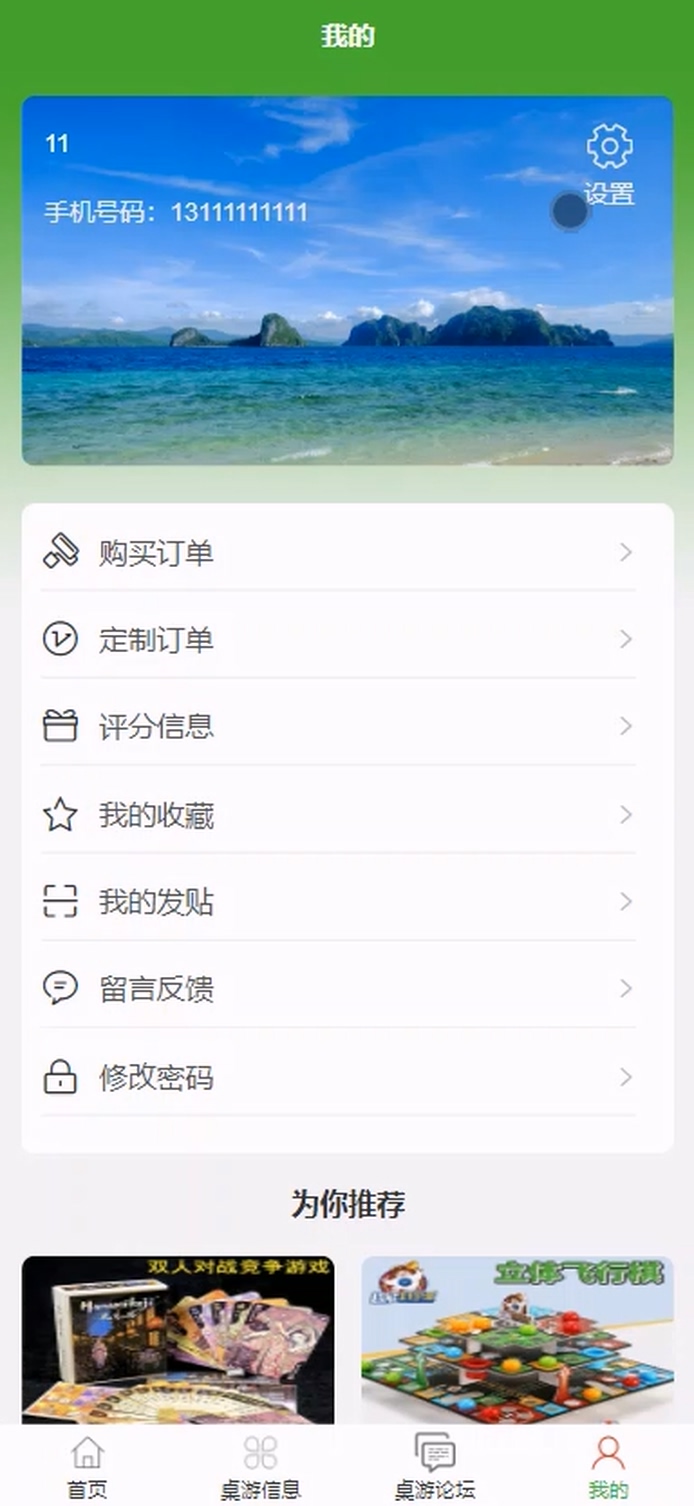Open 我的收藏 favorites

coord(338,815)
